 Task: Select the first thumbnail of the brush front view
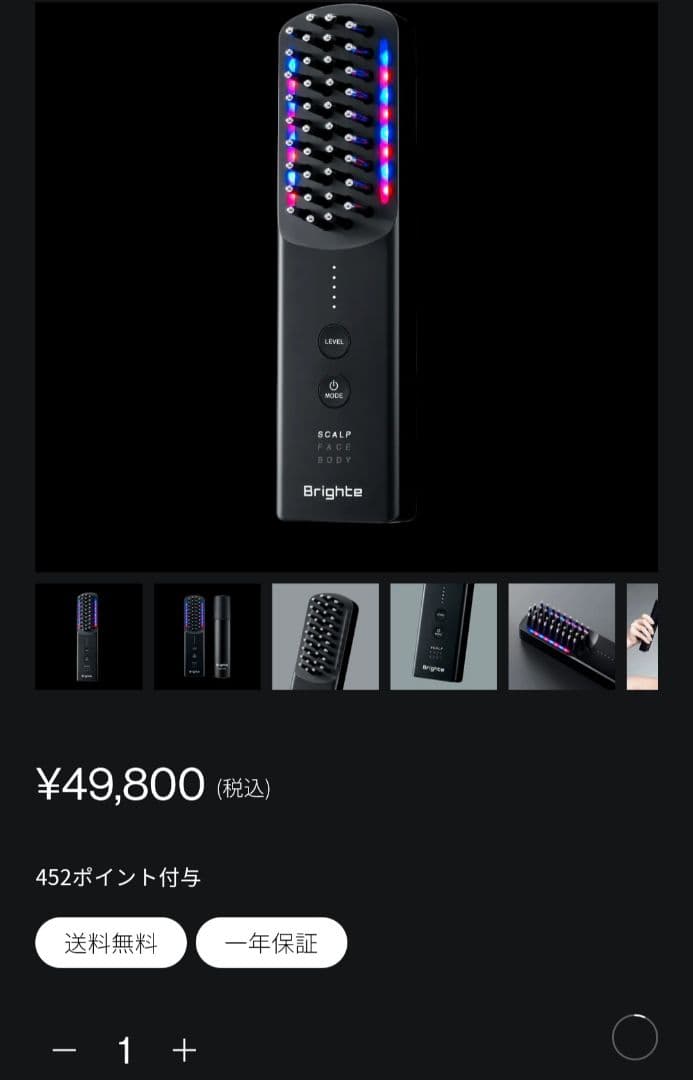click(89, 637)
